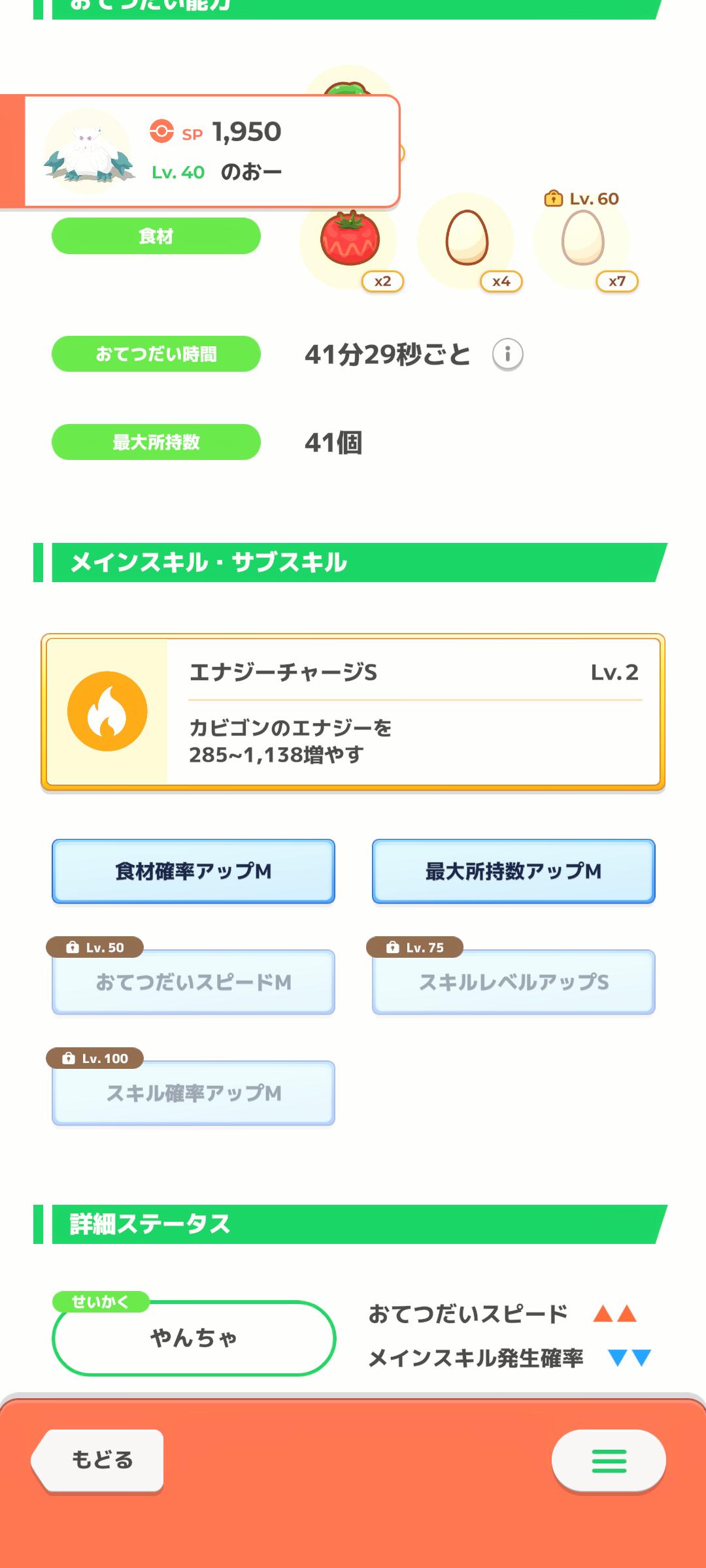
Task: Select the 食材確率アップM sub skill
Action: pyautogui.click(x=193, y=871)
